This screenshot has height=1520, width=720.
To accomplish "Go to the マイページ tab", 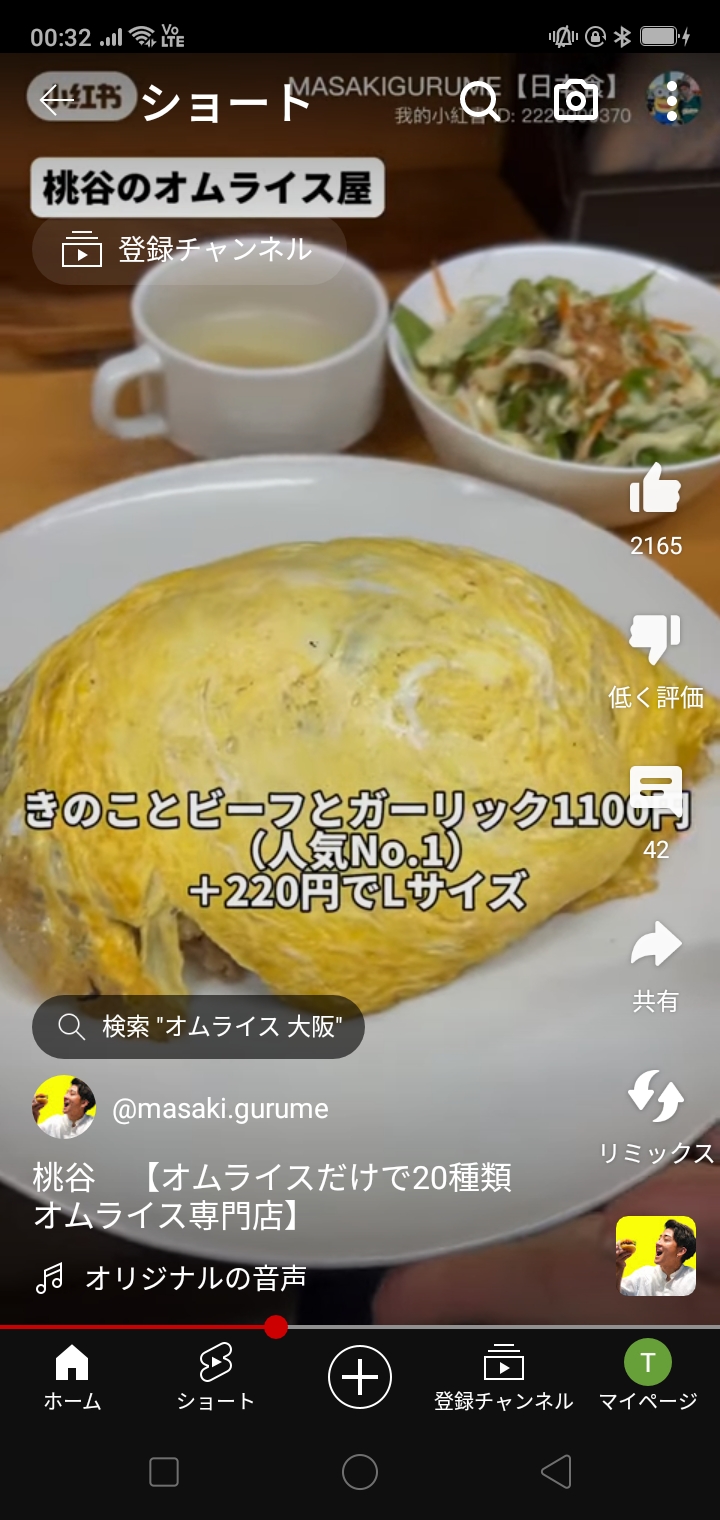I will click(647, 1378).
